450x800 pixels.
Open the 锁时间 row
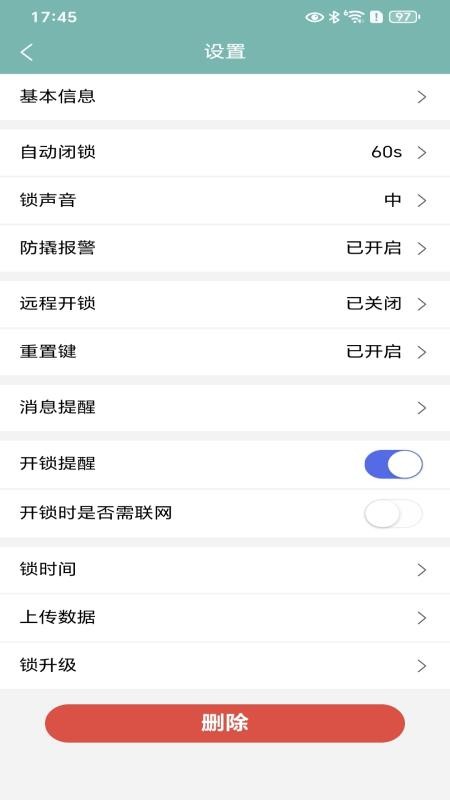225,570
